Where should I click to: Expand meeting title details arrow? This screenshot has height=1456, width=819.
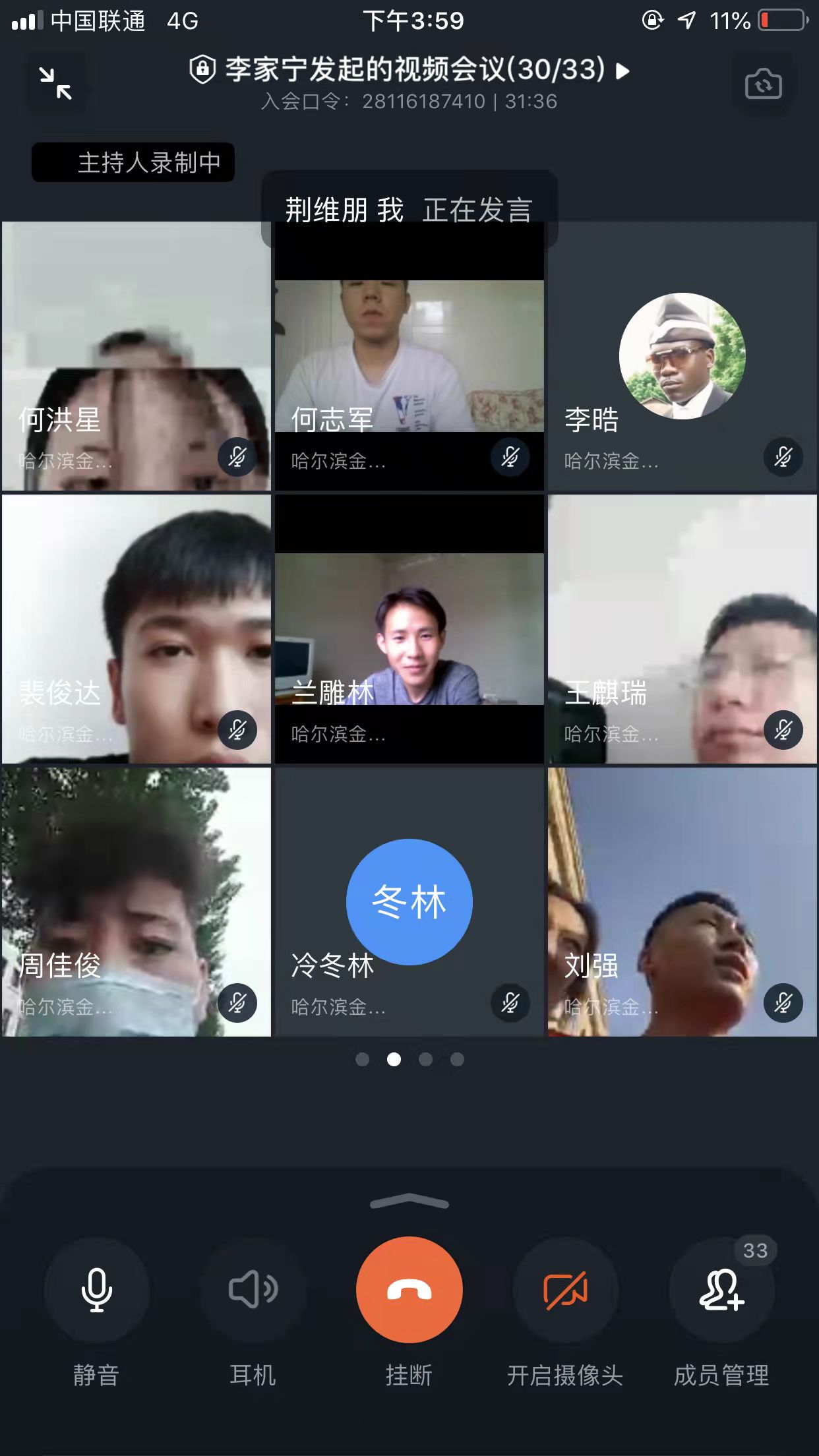(x=622, y=71)
